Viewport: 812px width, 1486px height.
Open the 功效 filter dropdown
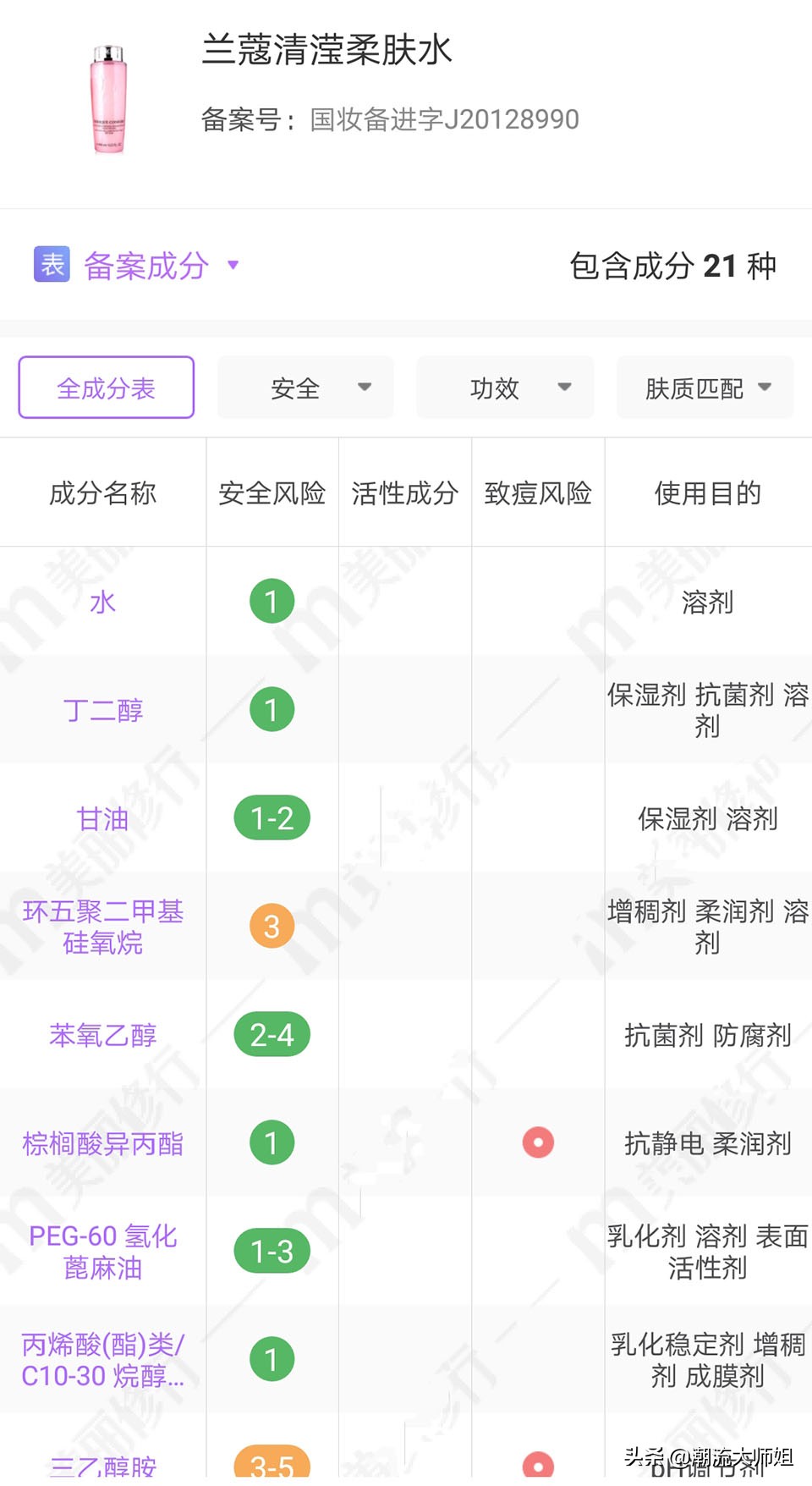point(505,388)
